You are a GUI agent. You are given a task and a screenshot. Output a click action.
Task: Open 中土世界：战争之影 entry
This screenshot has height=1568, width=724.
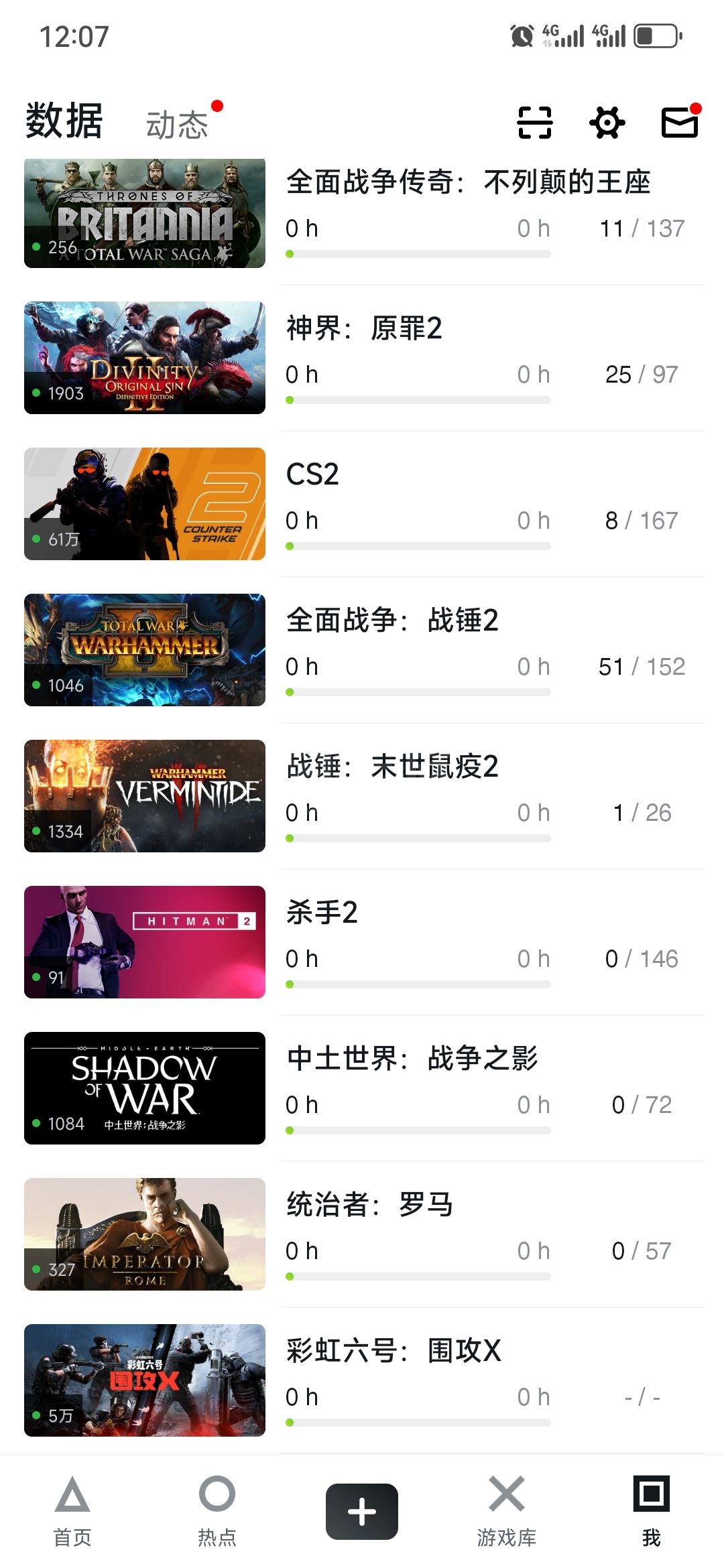[412, 1059]
